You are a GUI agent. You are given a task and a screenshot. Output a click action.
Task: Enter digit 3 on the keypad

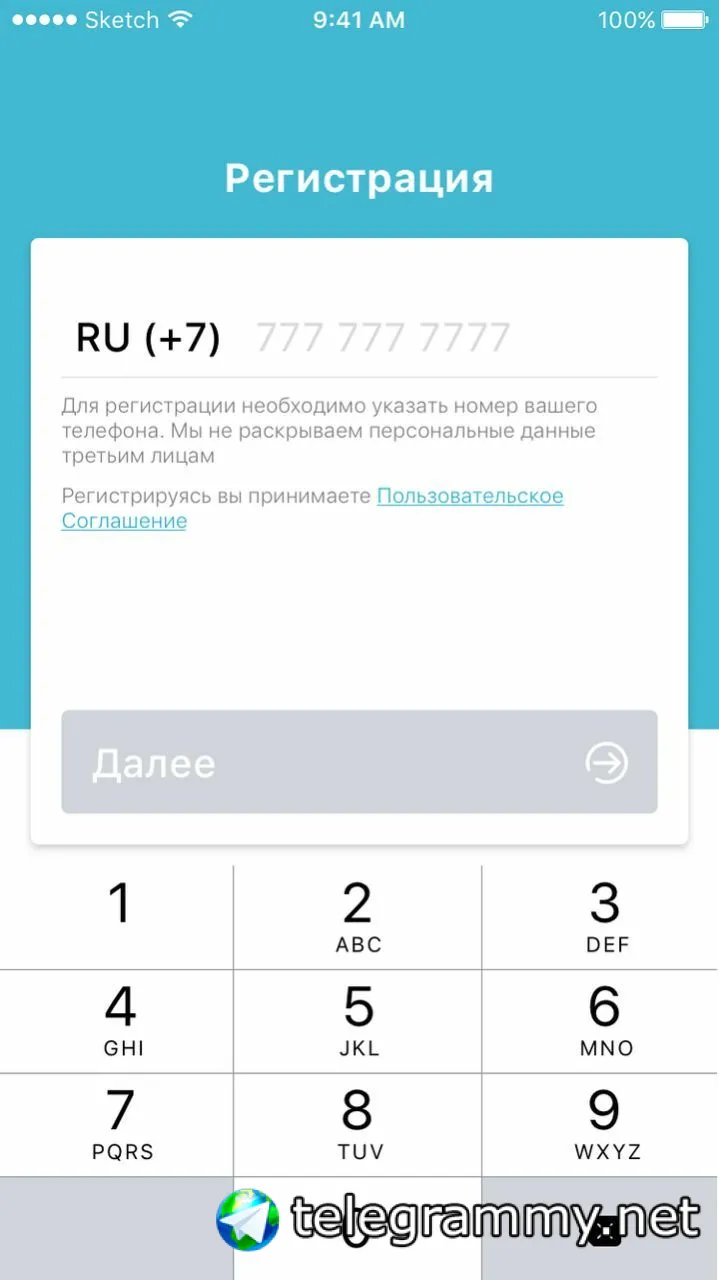pos(604,917)
